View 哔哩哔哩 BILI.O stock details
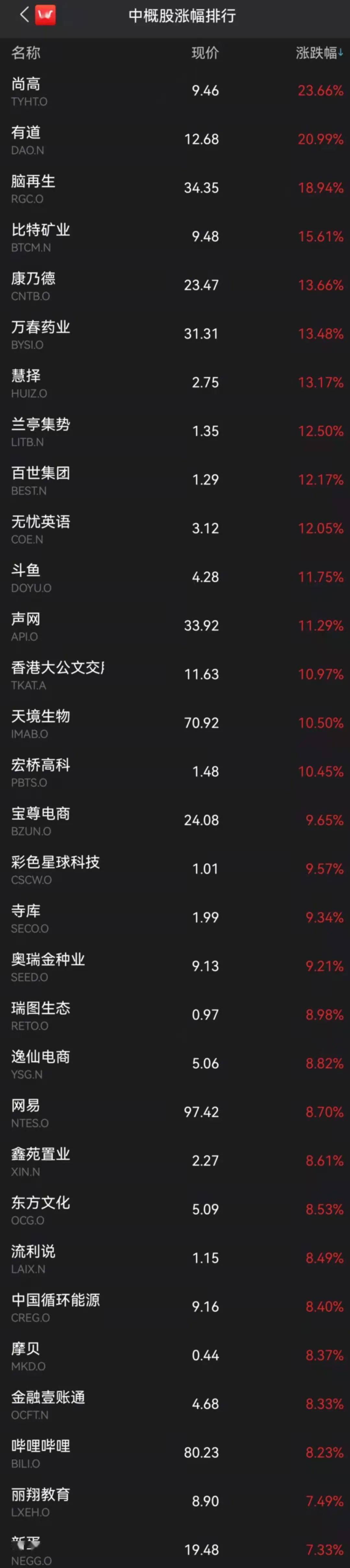This screenshot has height=1568, width=350. [x=175, y=1453]
